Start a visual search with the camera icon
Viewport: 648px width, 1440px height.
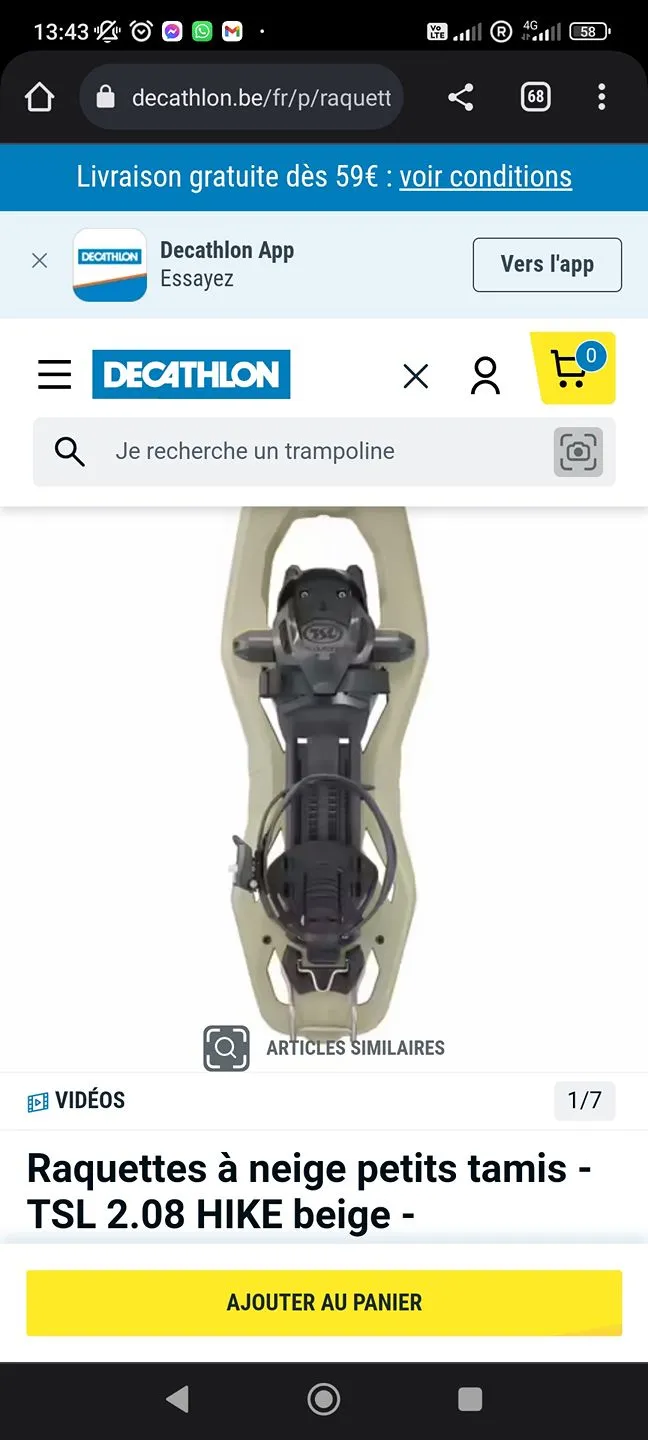pyautogui.click(x=578, y=452)
